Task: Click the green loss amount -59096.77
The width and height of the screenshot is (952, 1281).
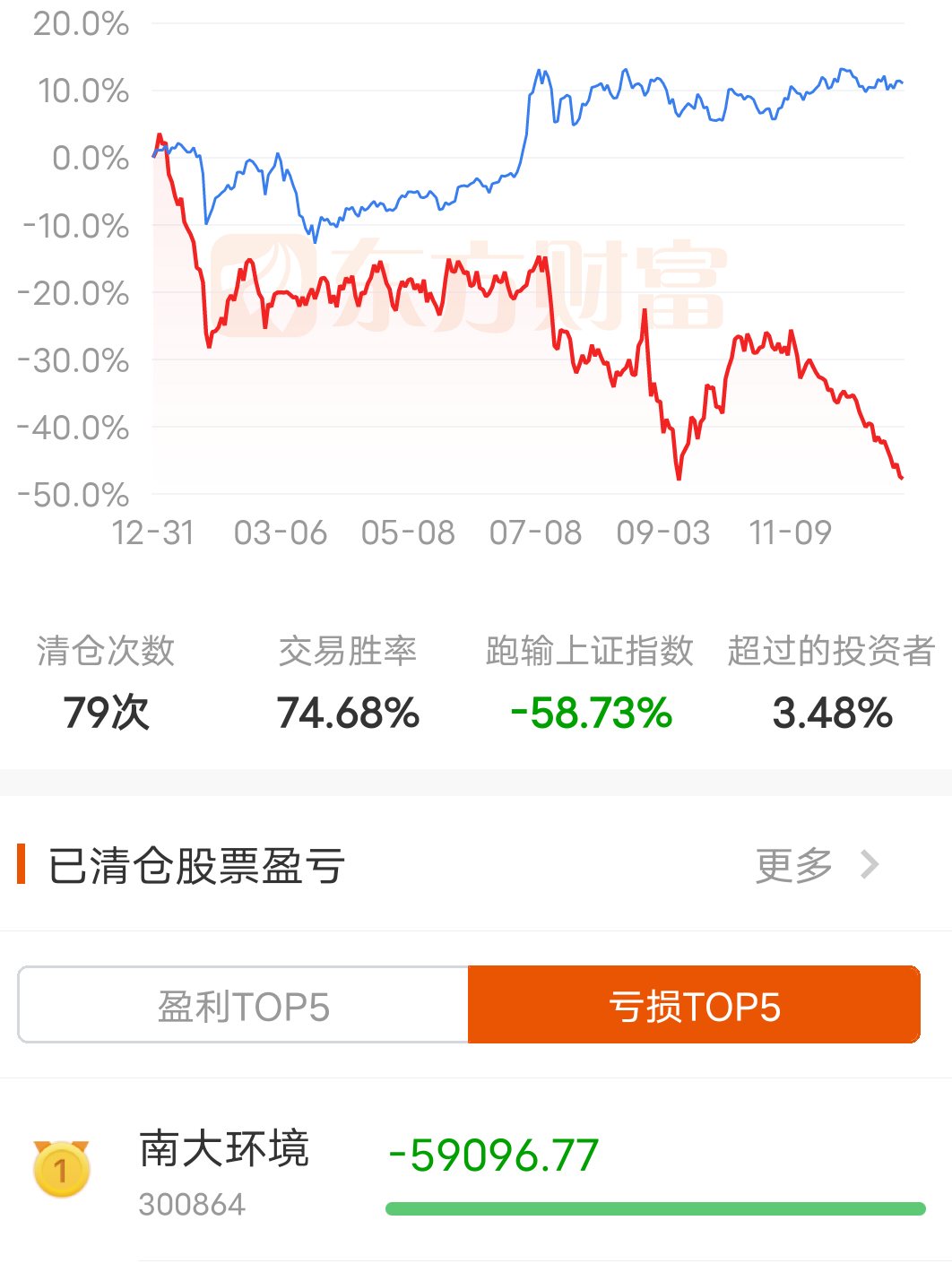Action: (x=493, y=1156)
